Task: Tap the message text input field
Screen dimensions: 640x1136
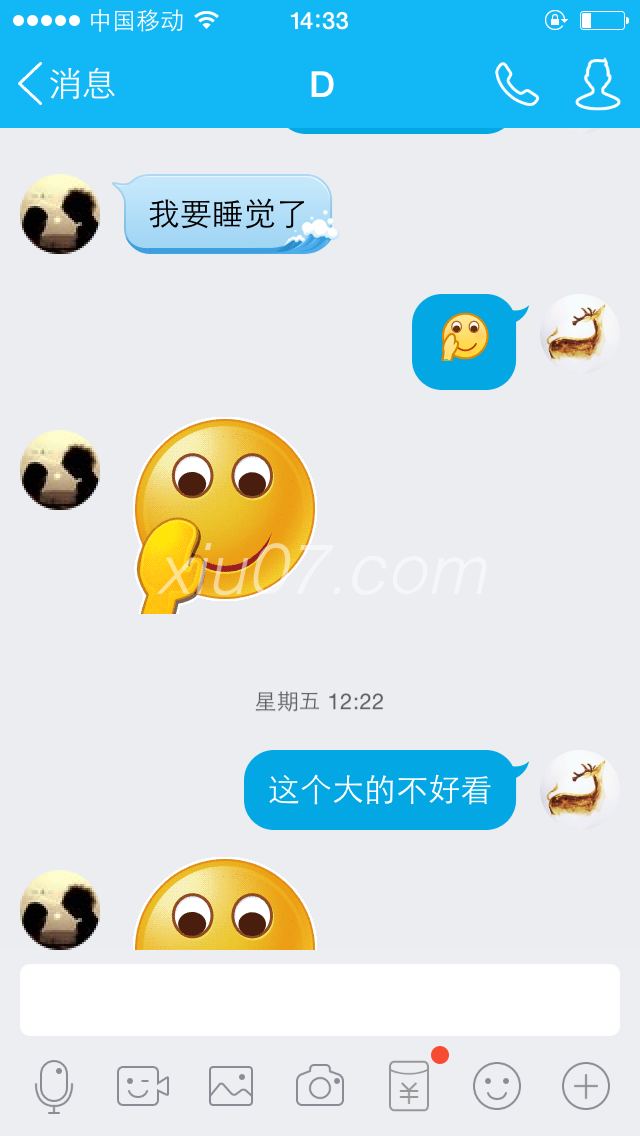Action: pos(320,1000)
